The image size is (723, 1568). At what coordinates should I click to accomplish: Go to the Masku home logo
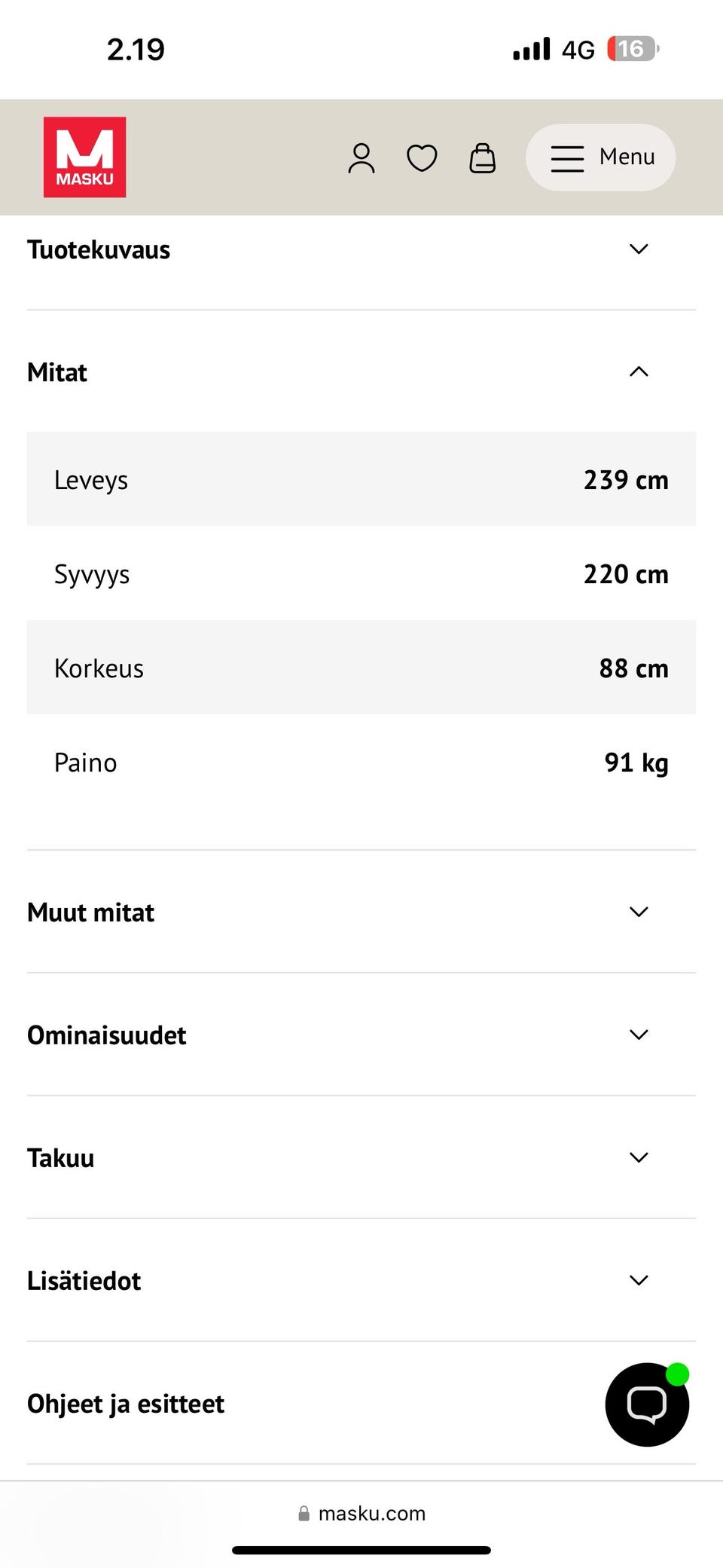click(x=84, y=157)
